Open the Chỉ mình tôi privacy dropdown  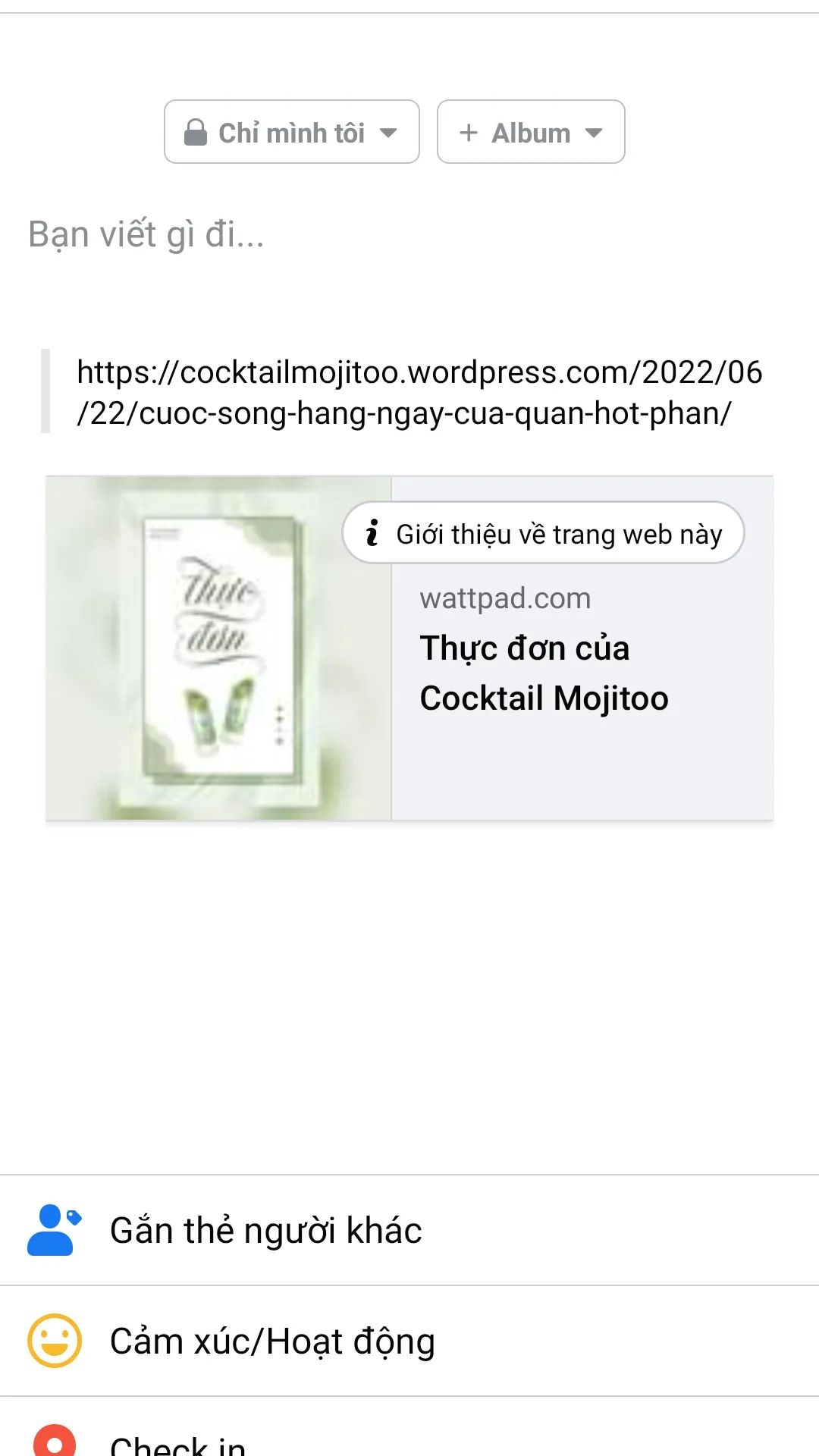coord(291,132)
